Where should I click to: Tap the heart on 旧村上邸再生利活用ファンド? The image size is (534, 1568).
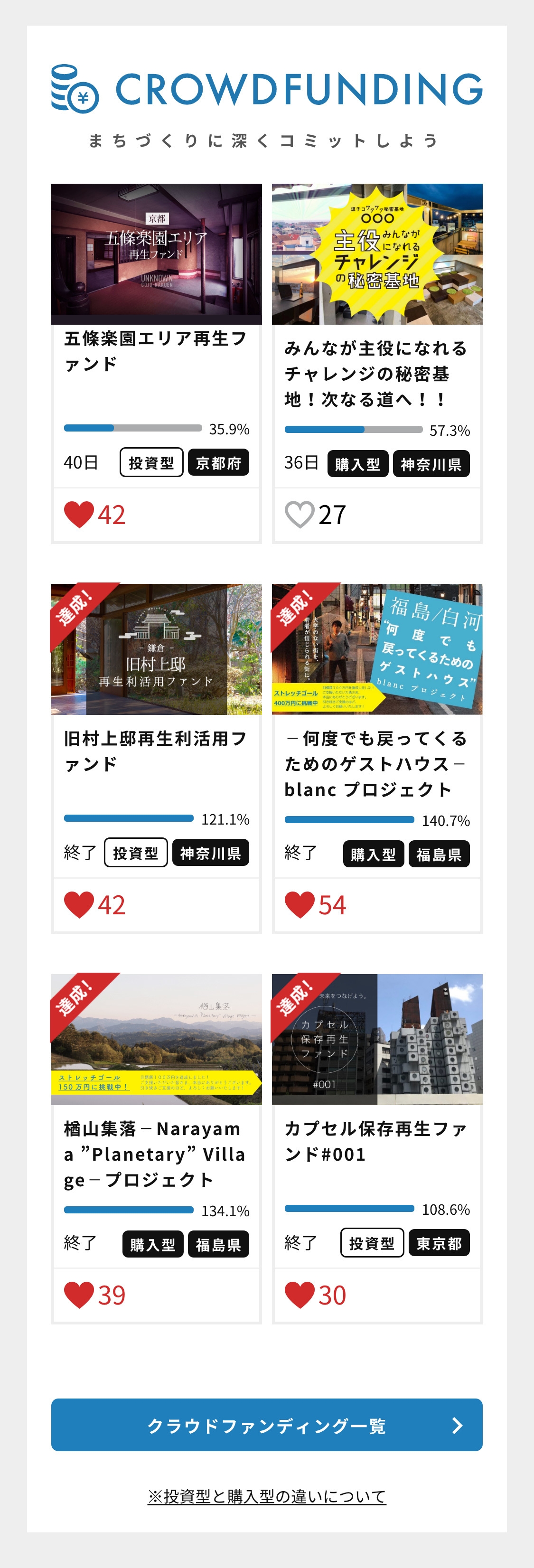click(x=79, y=905)
